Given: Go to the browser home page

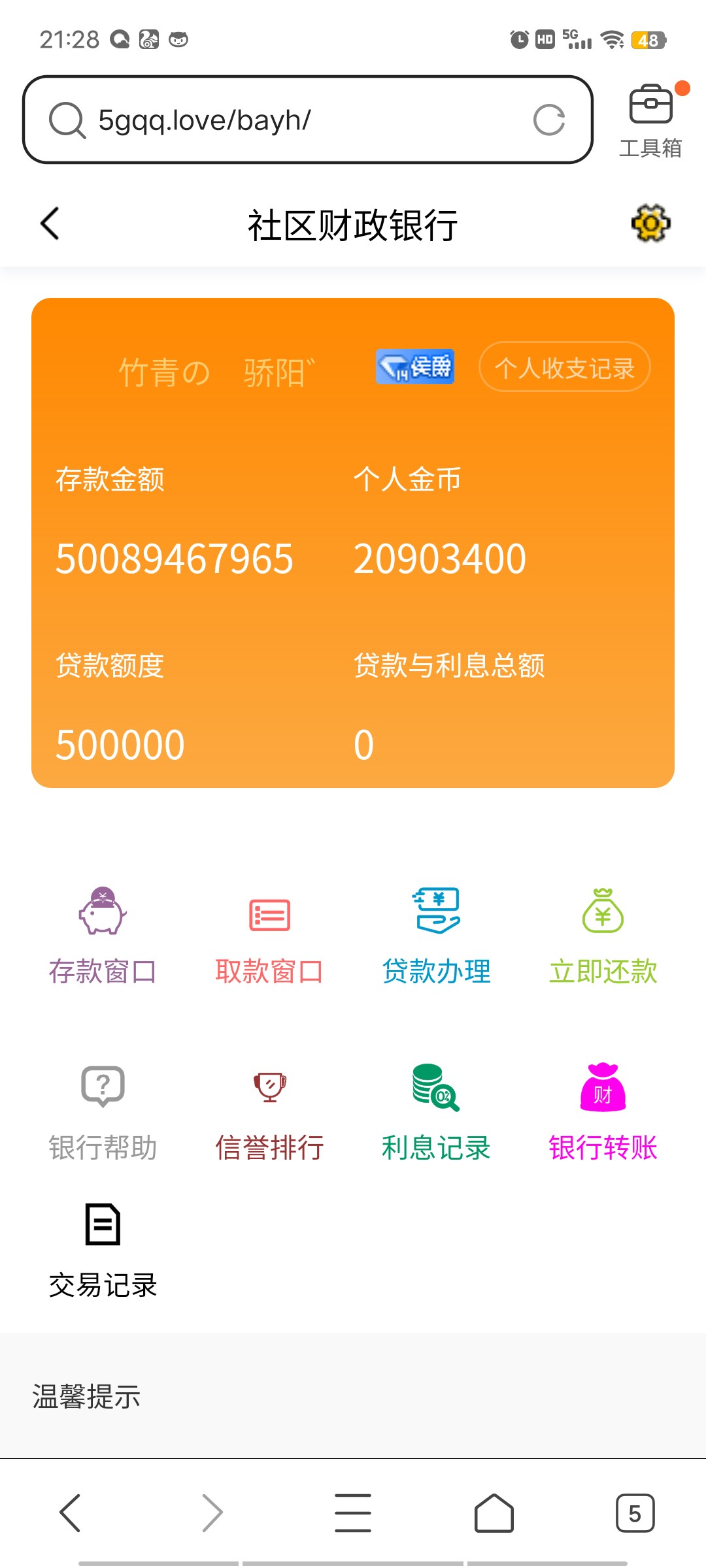Looking at the screenshot, I should click(x=494, y=1512).
